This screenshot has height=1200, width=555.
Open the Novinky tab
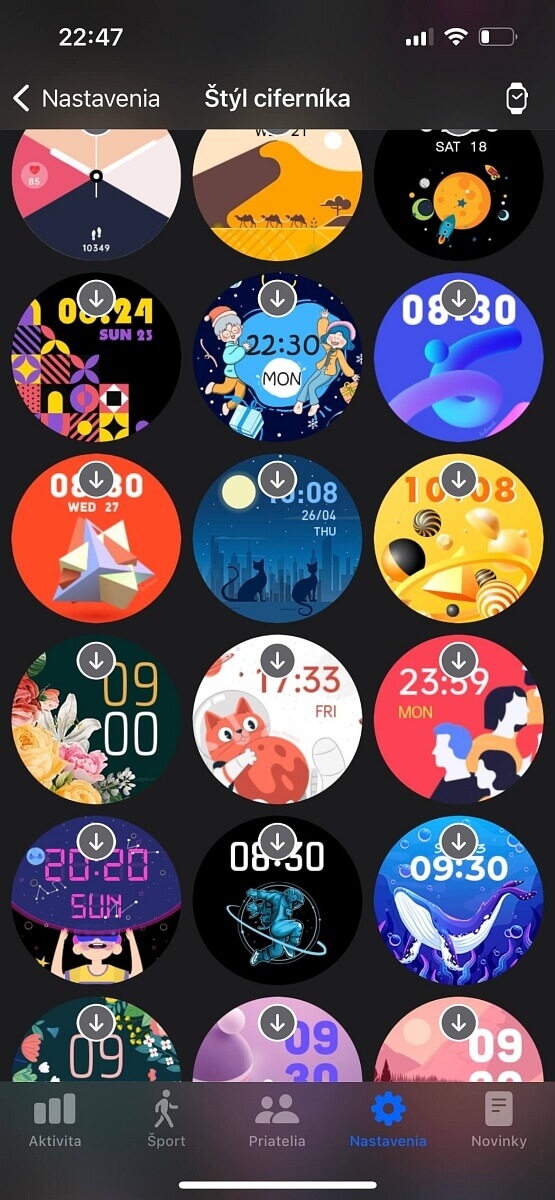[x=499, y=1119]
